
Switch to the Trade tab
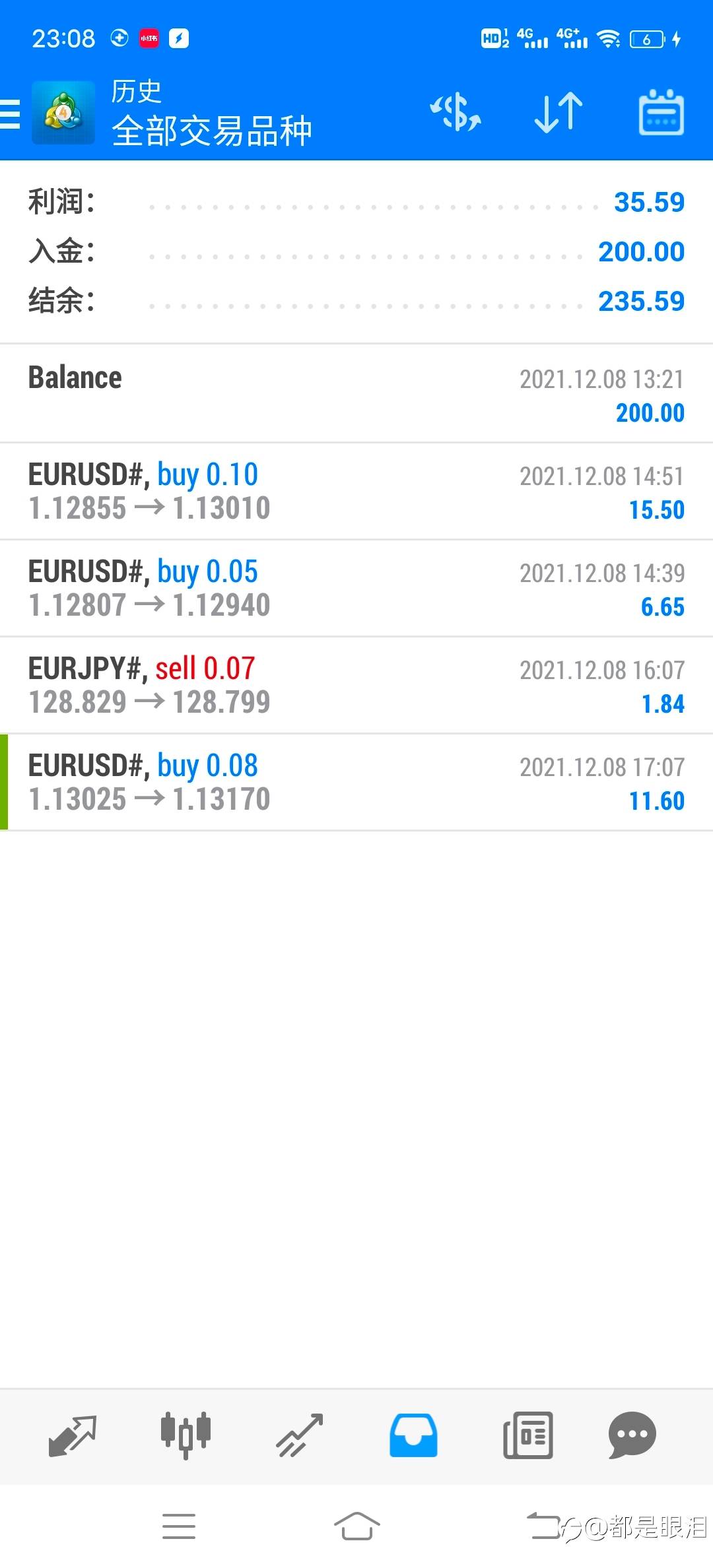(300, 1435)
